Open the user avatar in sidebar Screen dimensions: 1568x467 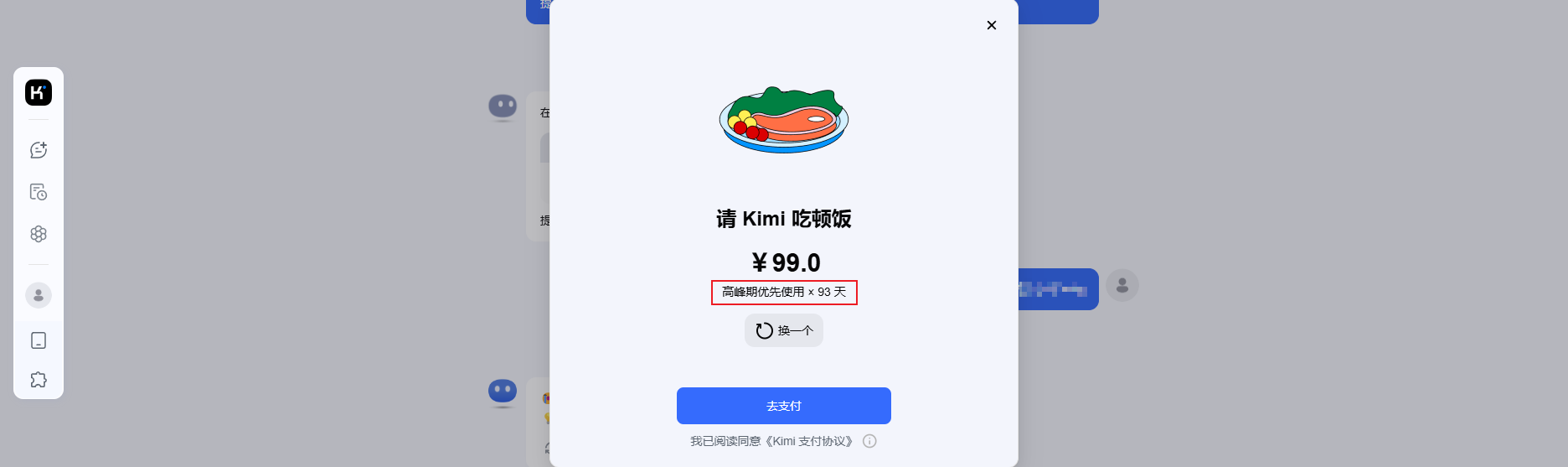(39, 295)
